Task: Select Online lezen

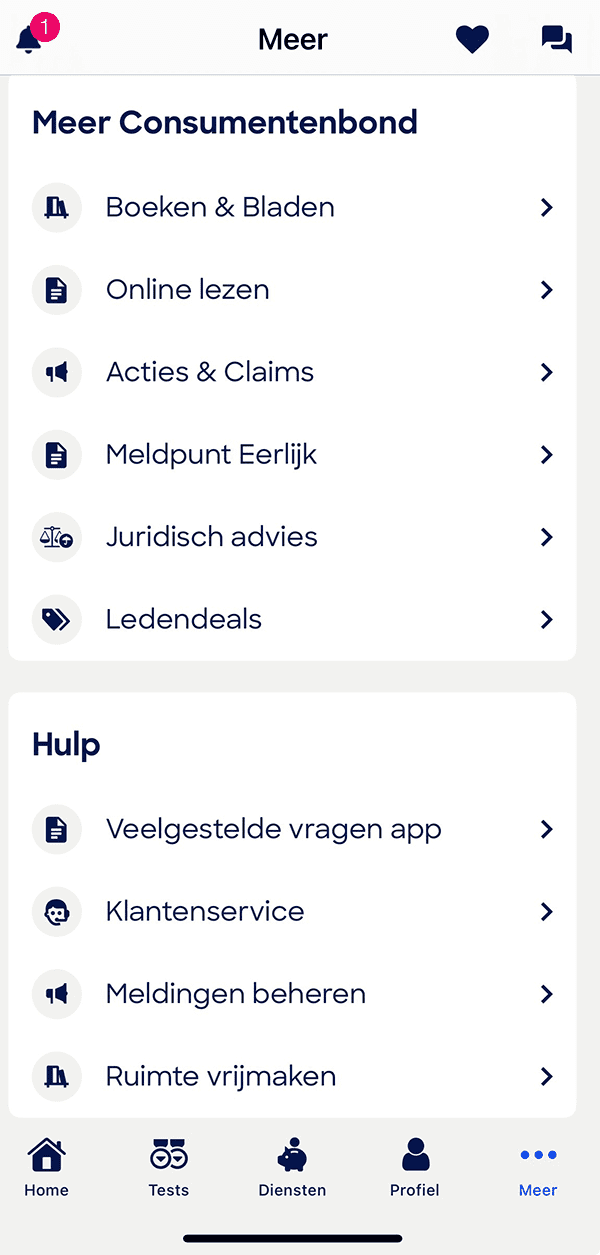Action: pyautogui.click(x=292, y=290)
